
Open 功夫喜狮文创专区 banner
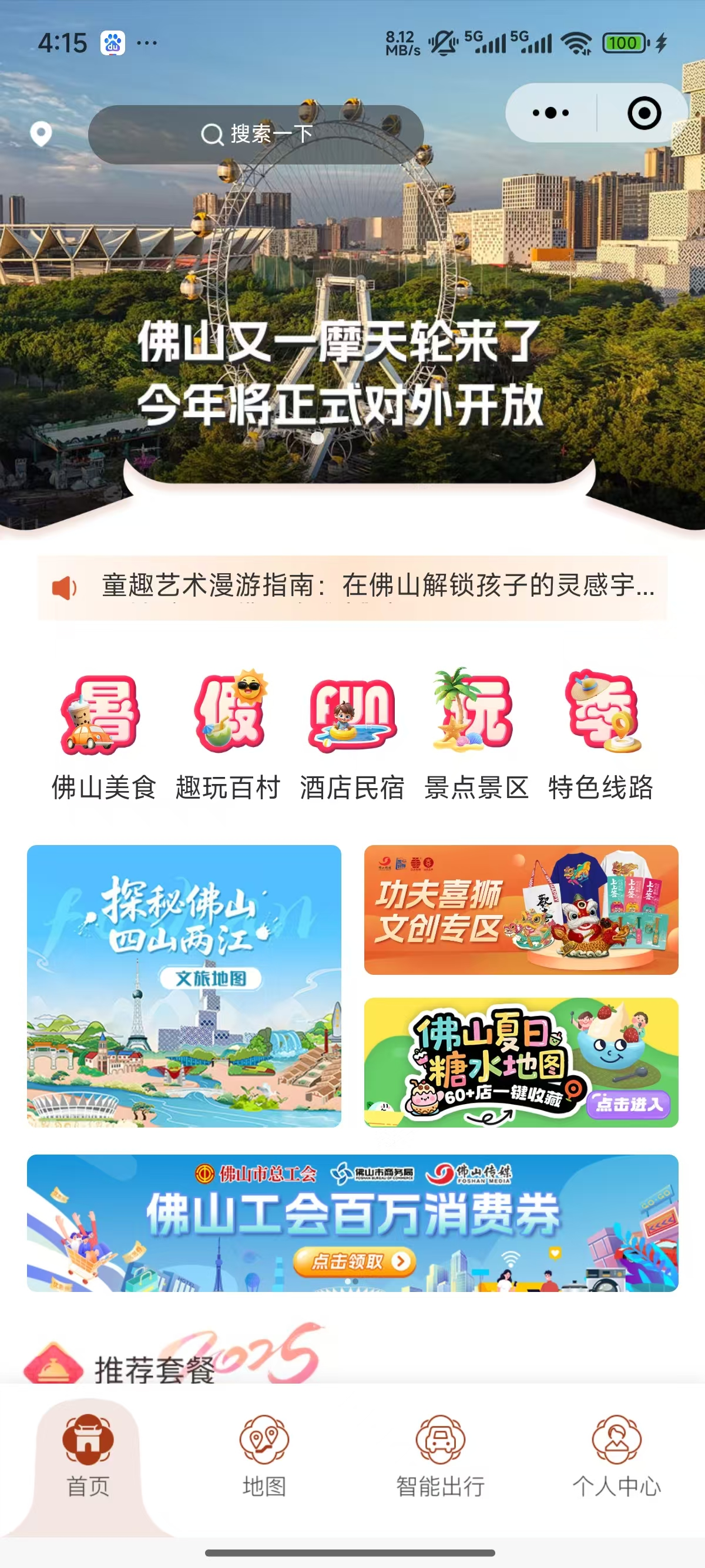pyautogui.click(x=521, y=910)
